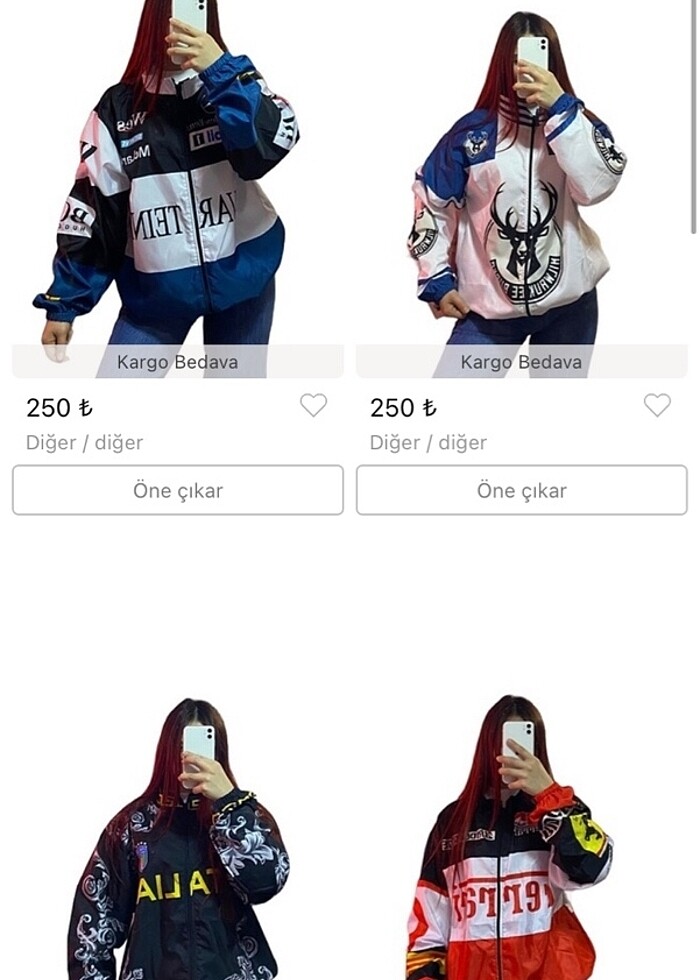Viewport: 700px width, 980px height.
Task: Like the white jacket with deer logo
Action: [x=657, y=405]
